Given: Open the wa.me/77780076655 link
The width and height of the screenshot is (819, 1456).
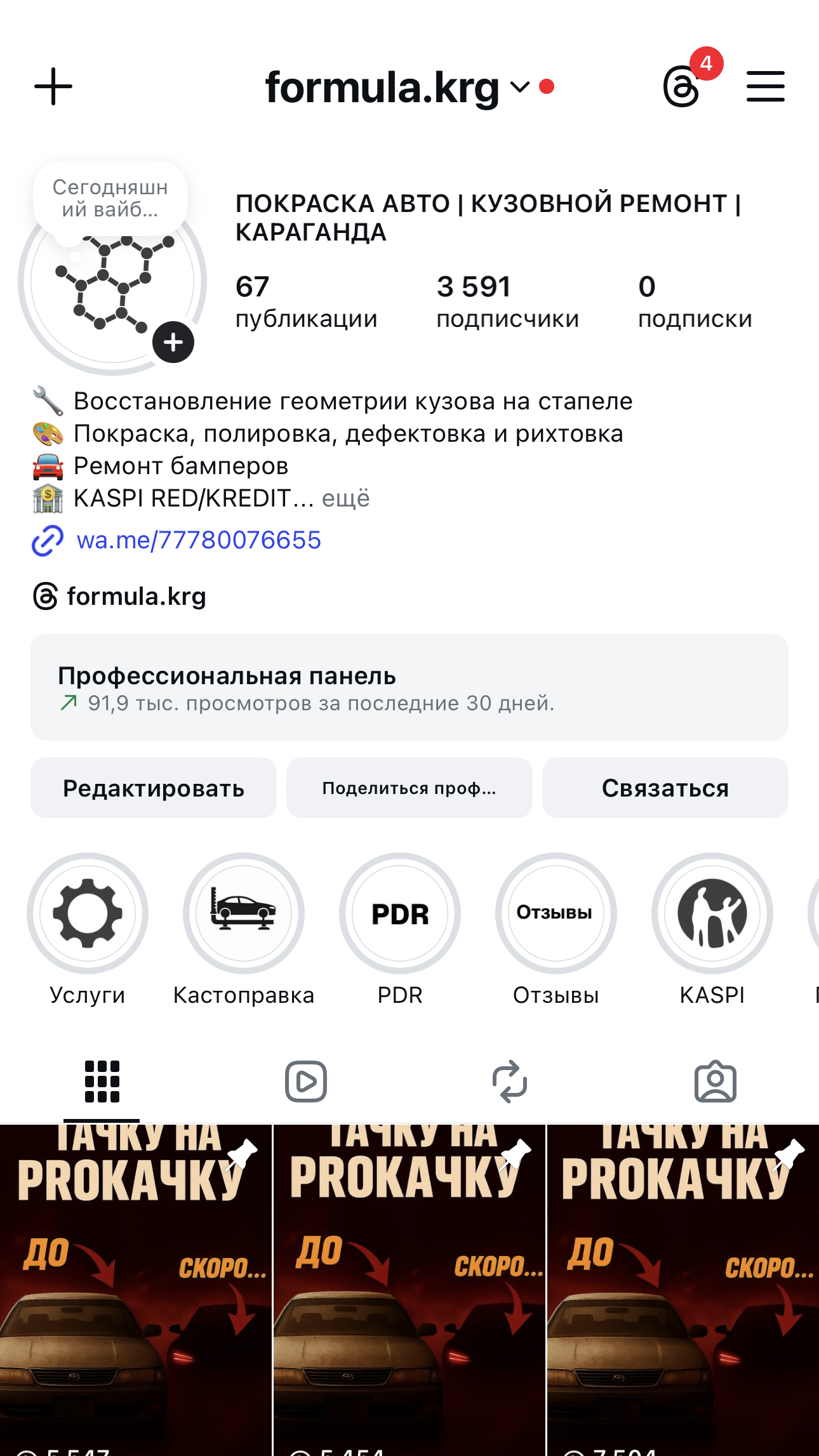Looking at the screenshot, I should (x=198, y=541).
